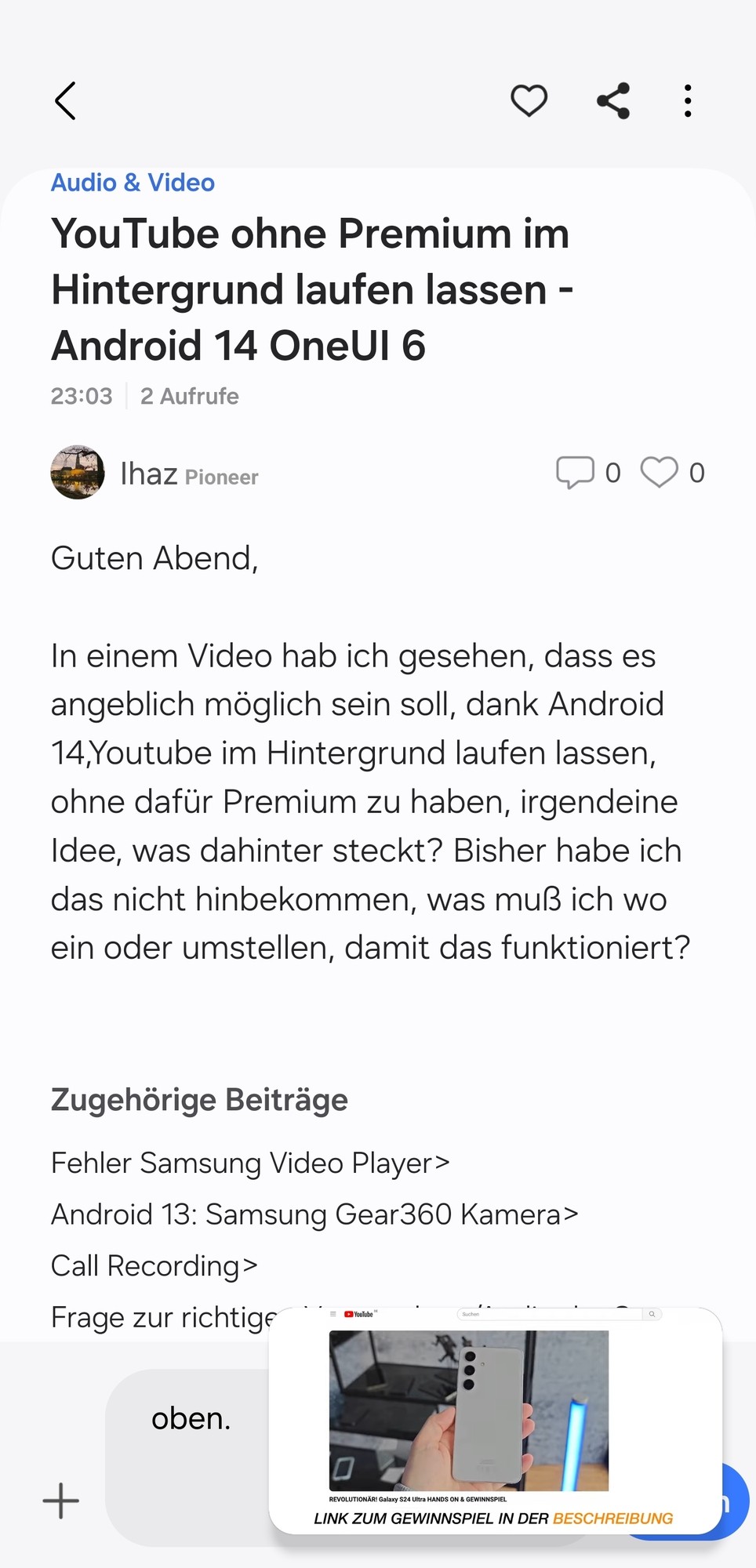Open related post Fehler Samsung Video Player
The height and width of the screenshot is (1568, 756).
point(249,1163)
